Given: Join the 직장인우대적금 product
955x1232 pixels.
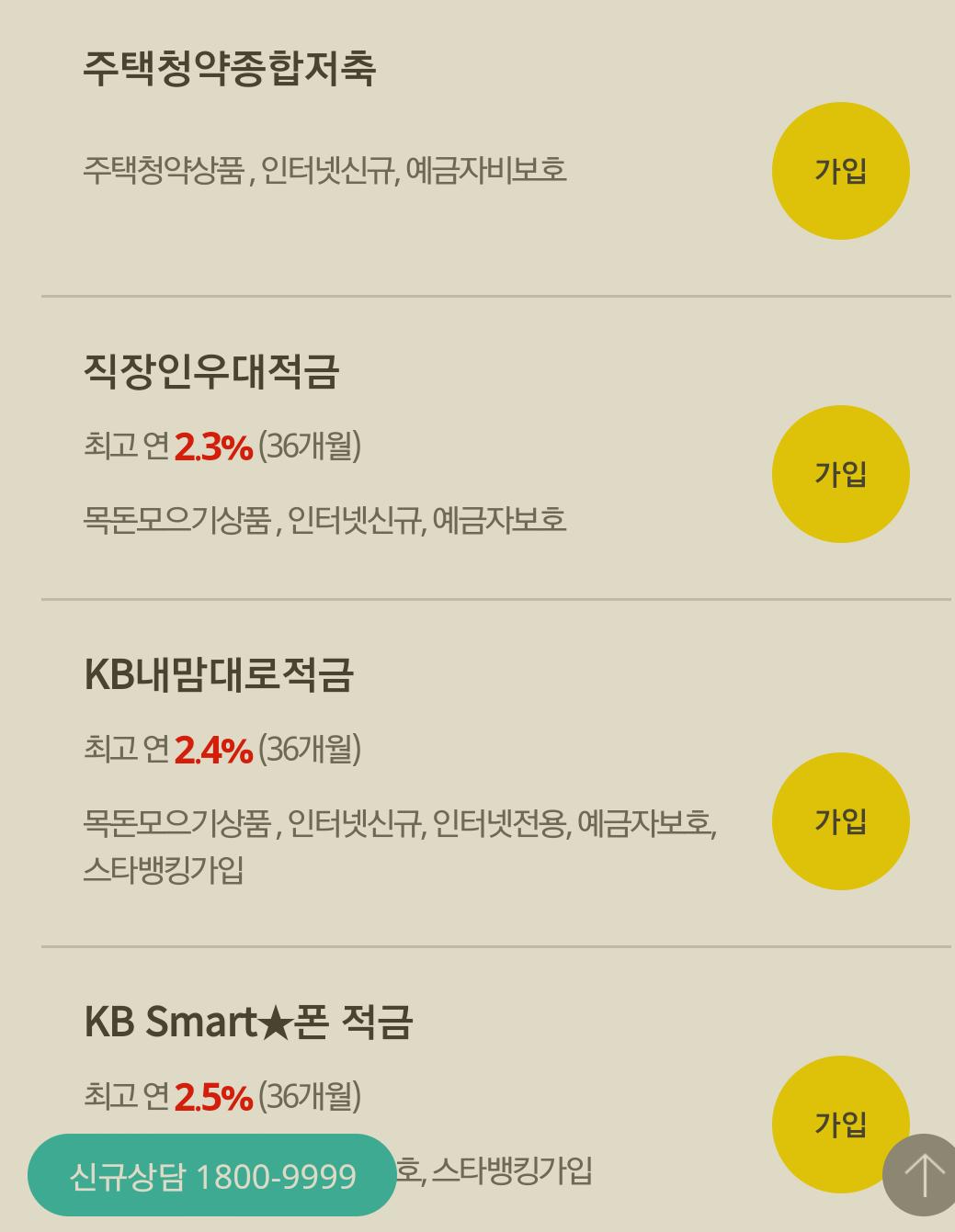Looking at the screenshot, I should tap(840, 474).
